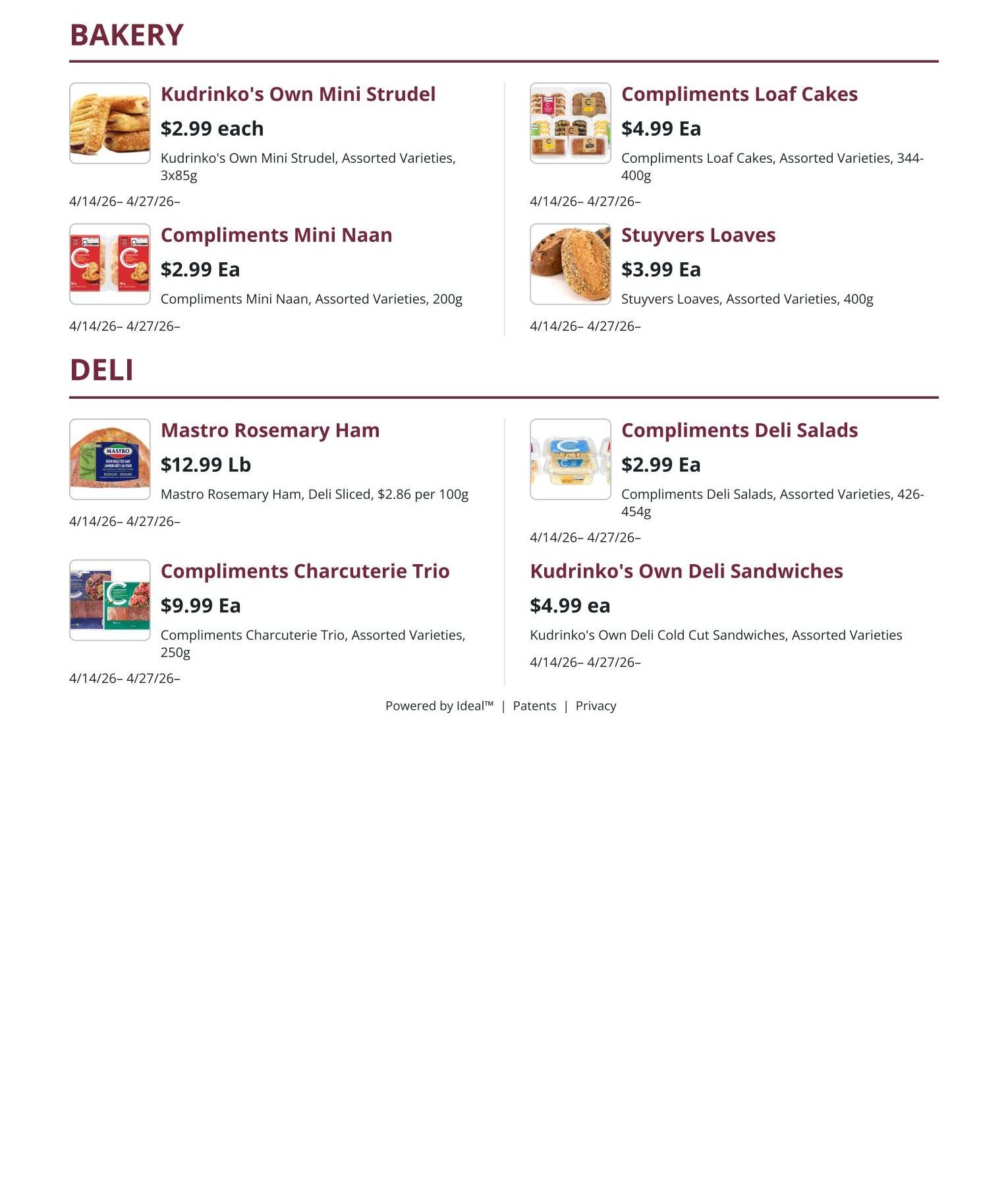Open Mastro Rosemary Ham item

pos(269,430)
